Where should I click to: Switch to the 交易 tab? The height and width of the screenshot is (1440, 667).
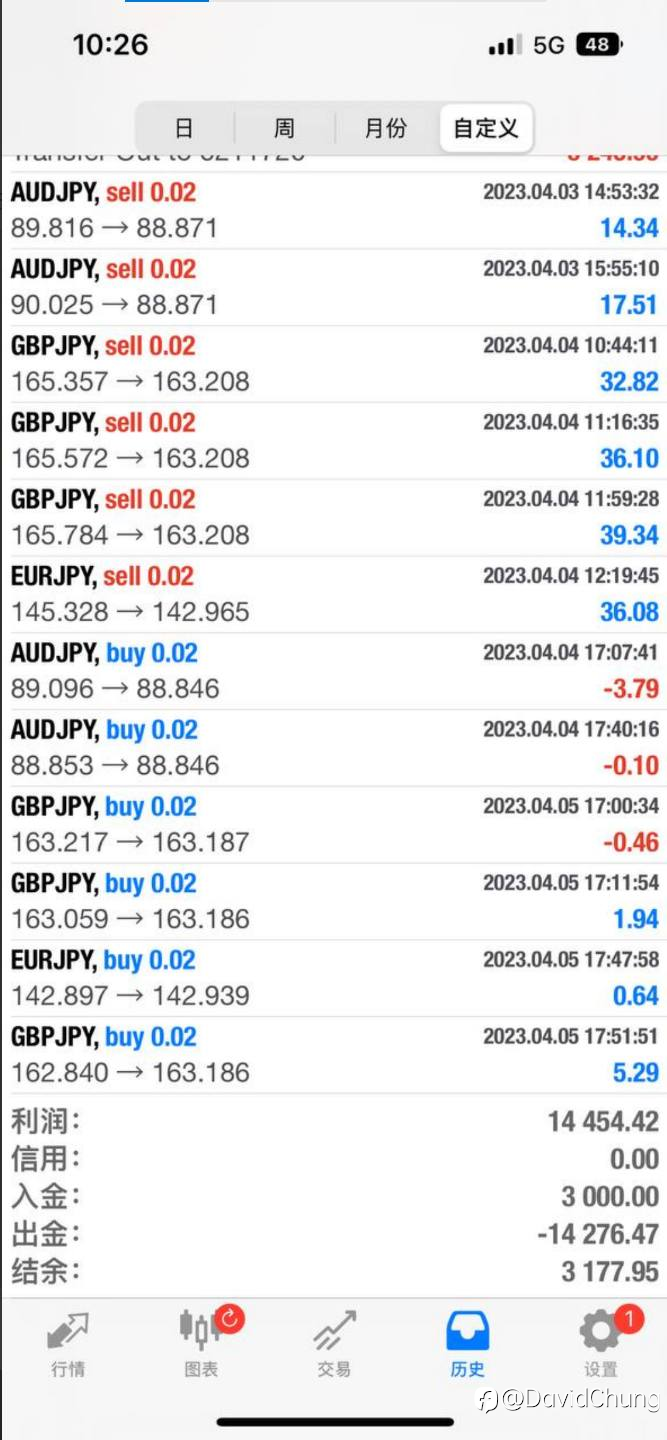point(334,1345)
